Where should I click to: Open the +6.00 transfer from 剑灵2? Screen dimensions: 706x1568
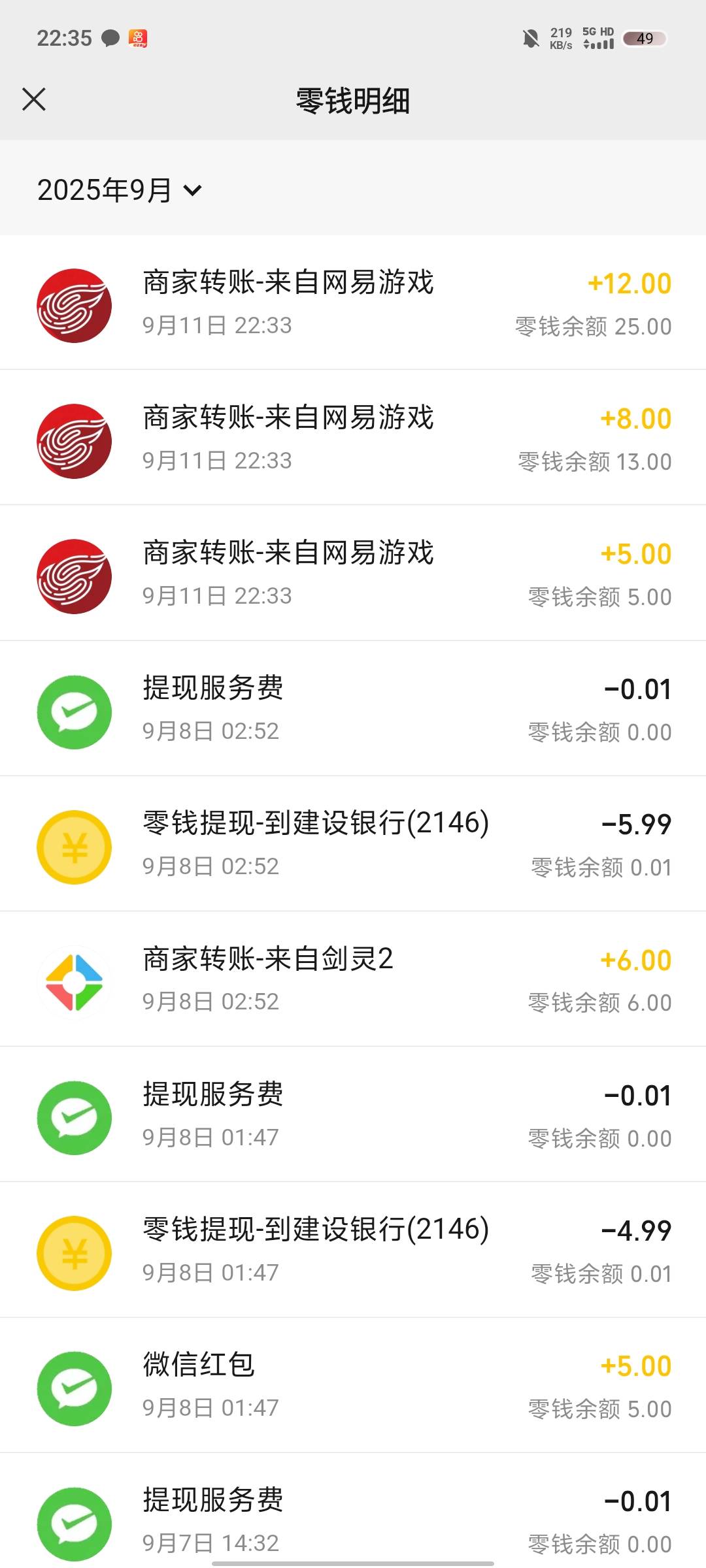click(353, 979)
